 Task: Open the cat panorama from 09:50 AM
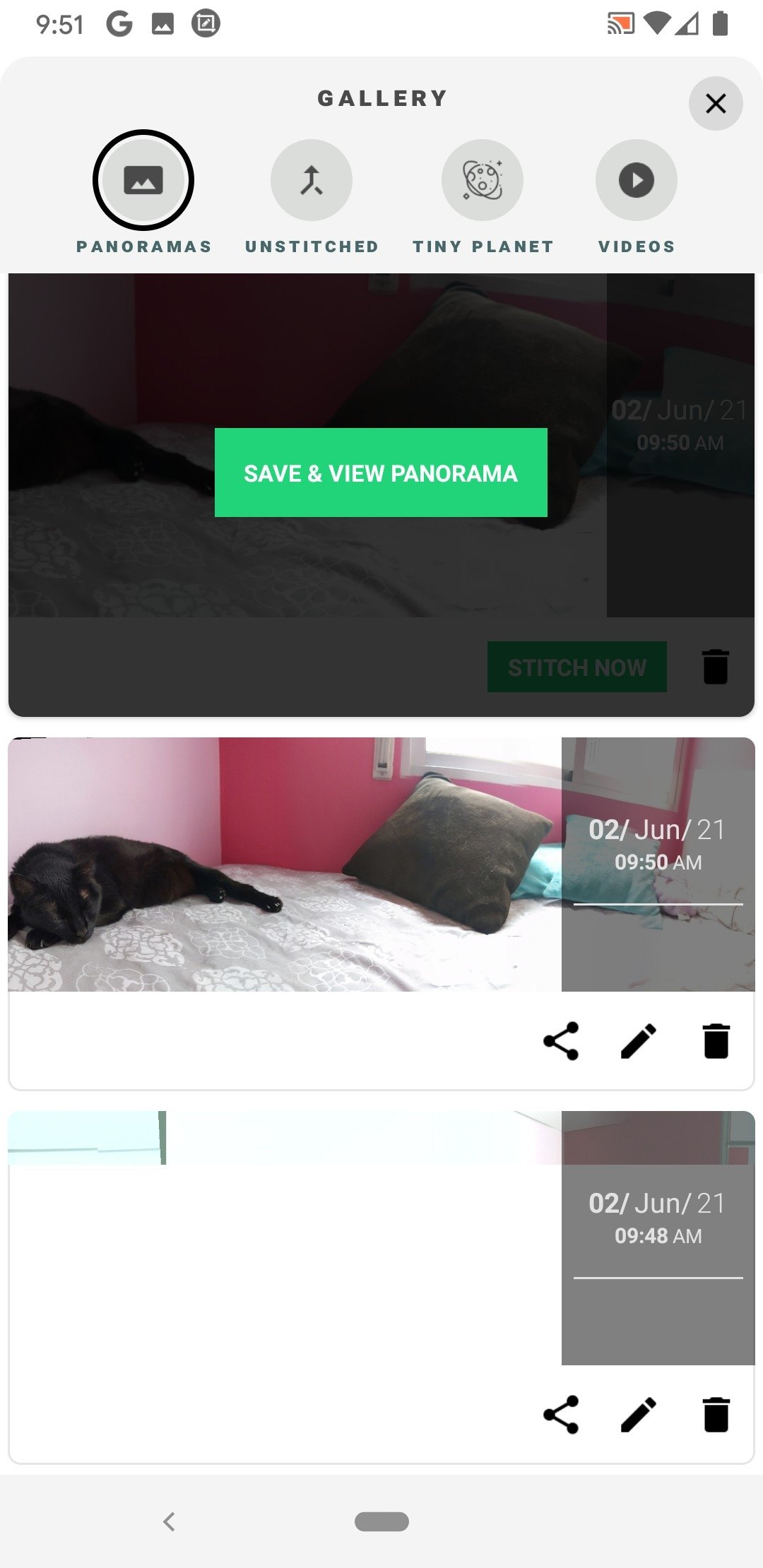(x=285, y=864)
